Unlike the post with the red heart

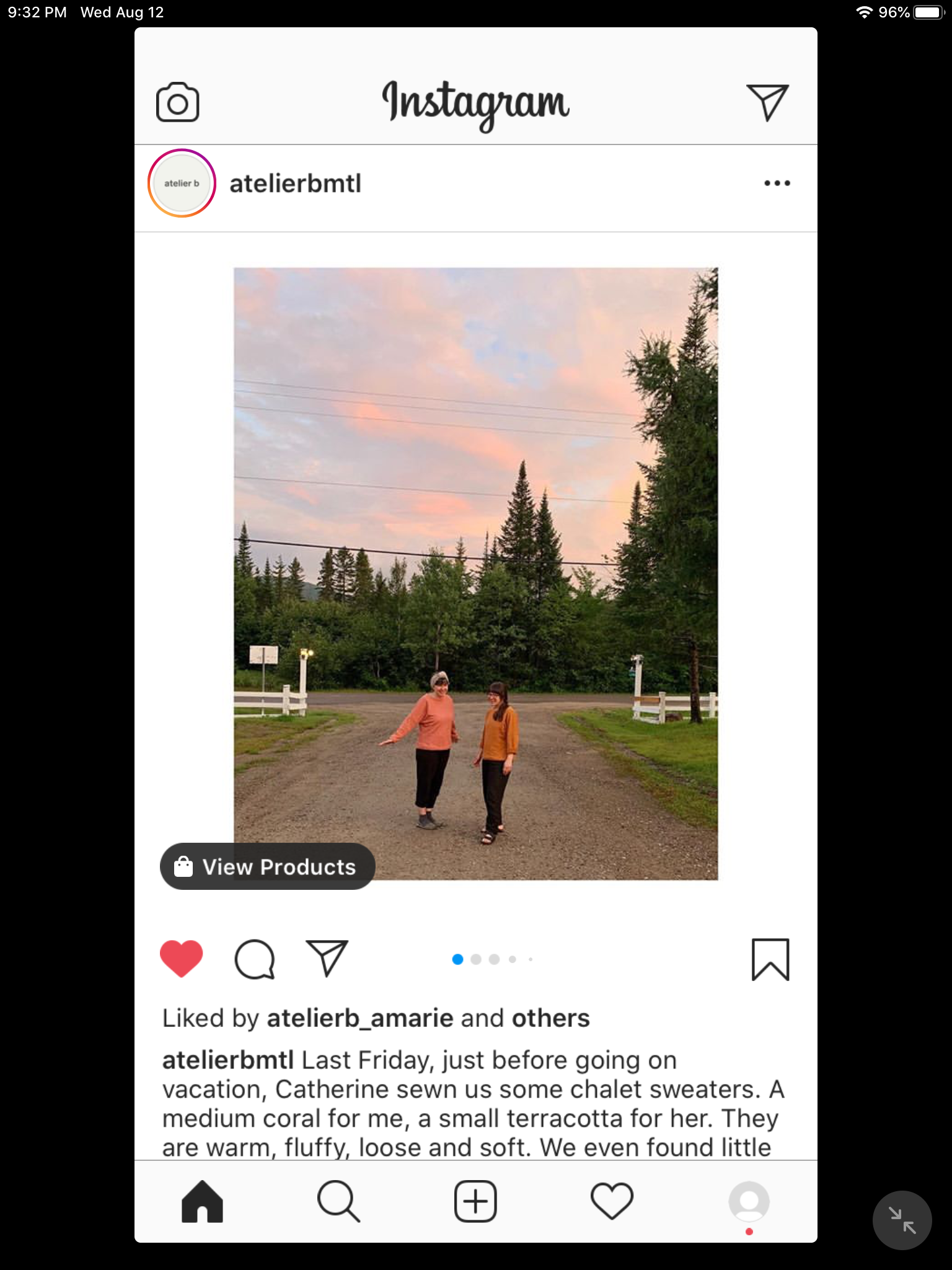tap(181, 959)
